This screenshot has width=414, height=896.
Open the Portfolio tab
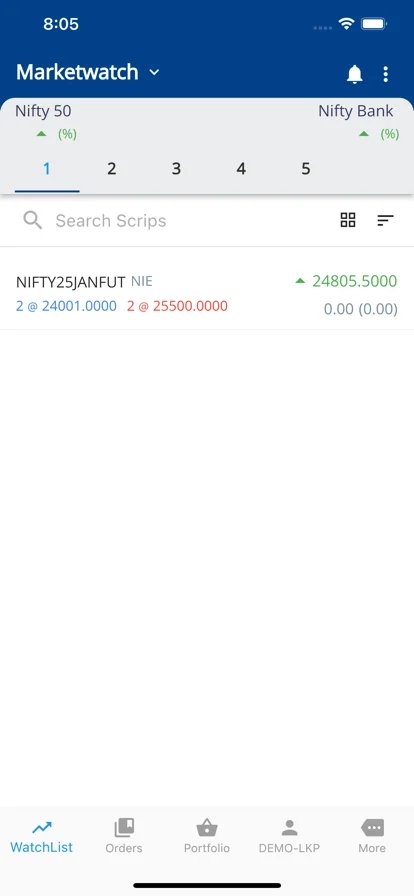(x=206, y=835)
